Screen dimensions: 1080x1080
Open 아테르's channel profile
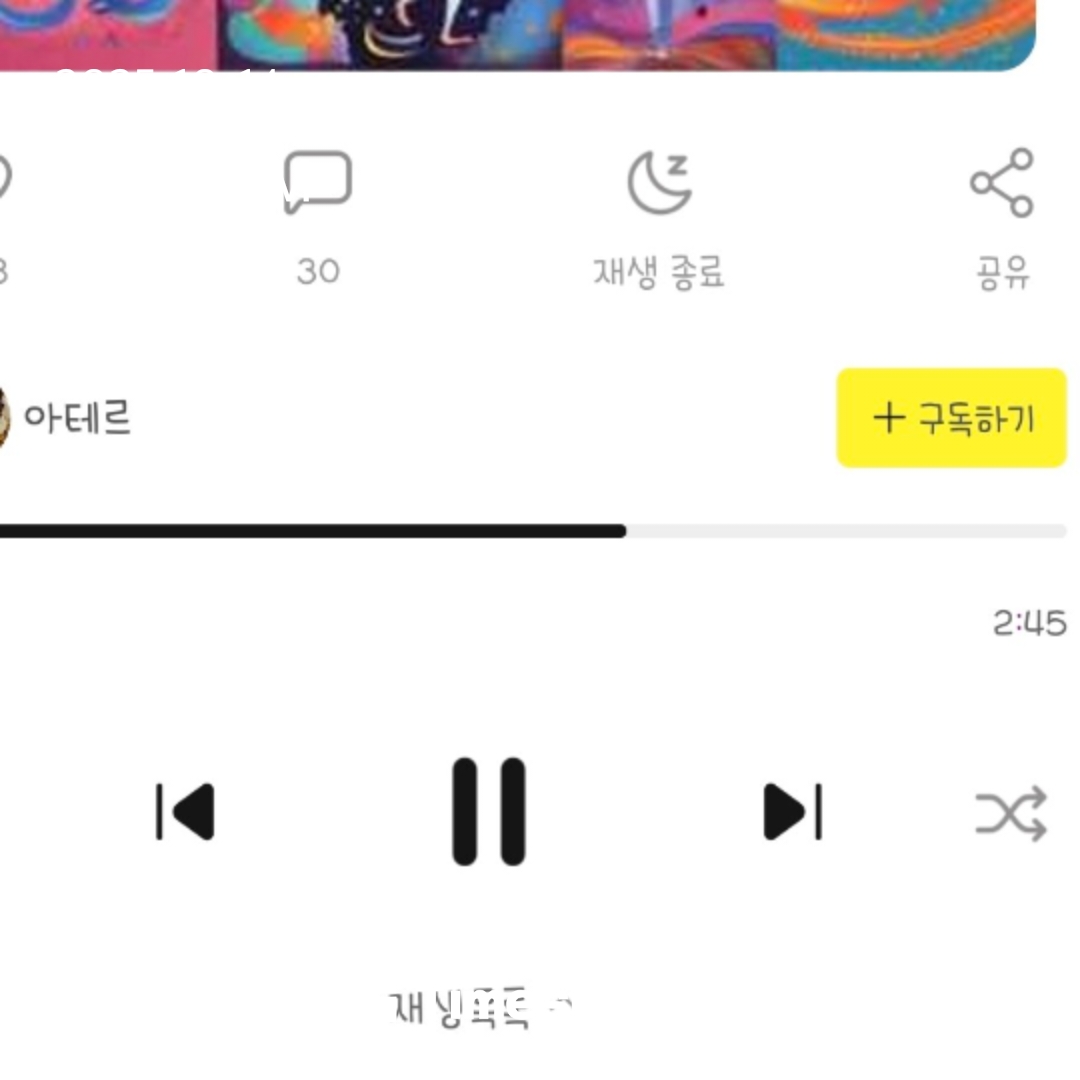pyautogui.click(x=76, y=418)
